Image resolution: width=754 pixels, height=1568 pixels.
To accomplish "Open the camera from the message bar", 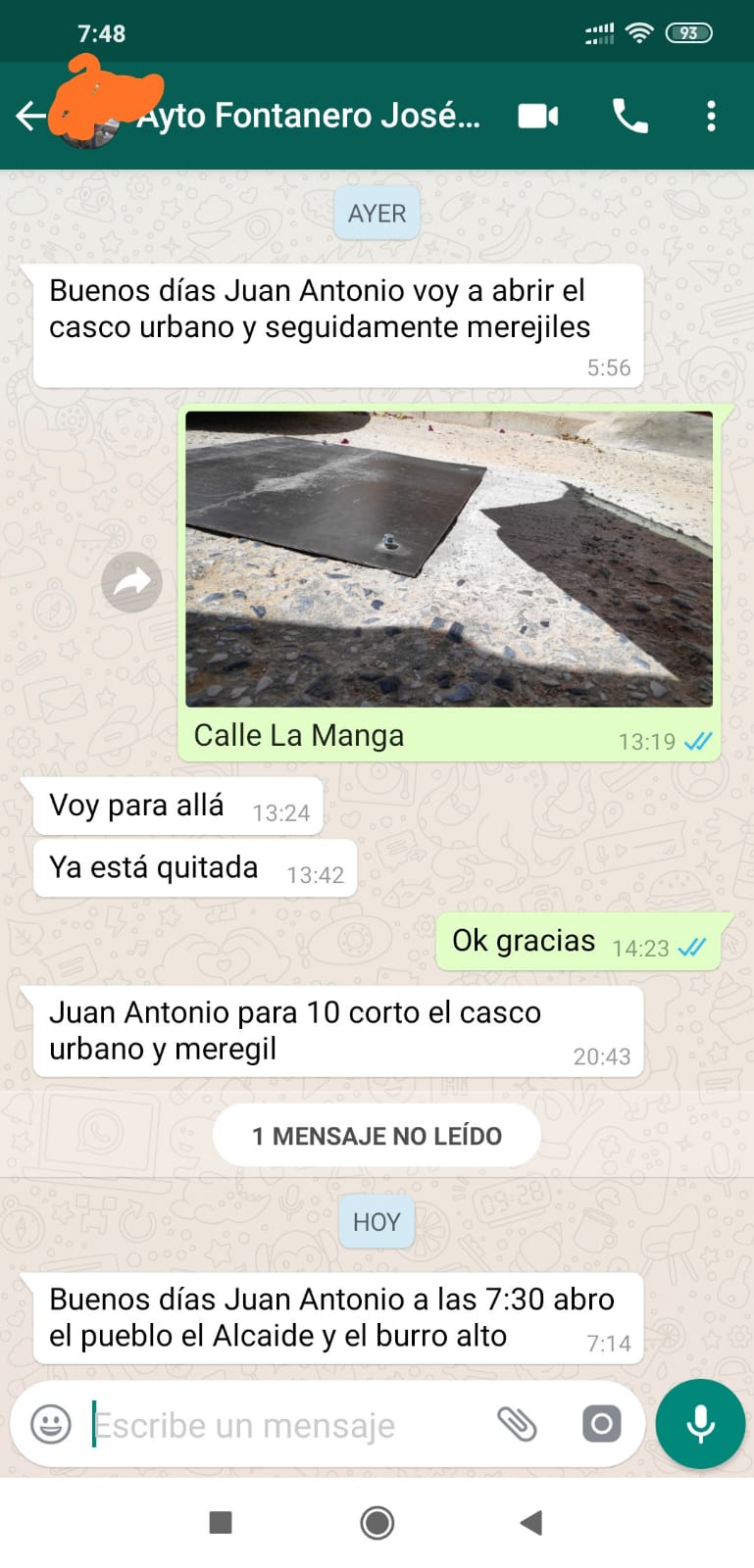I will pyautogui.click(x=601, y=1424).
